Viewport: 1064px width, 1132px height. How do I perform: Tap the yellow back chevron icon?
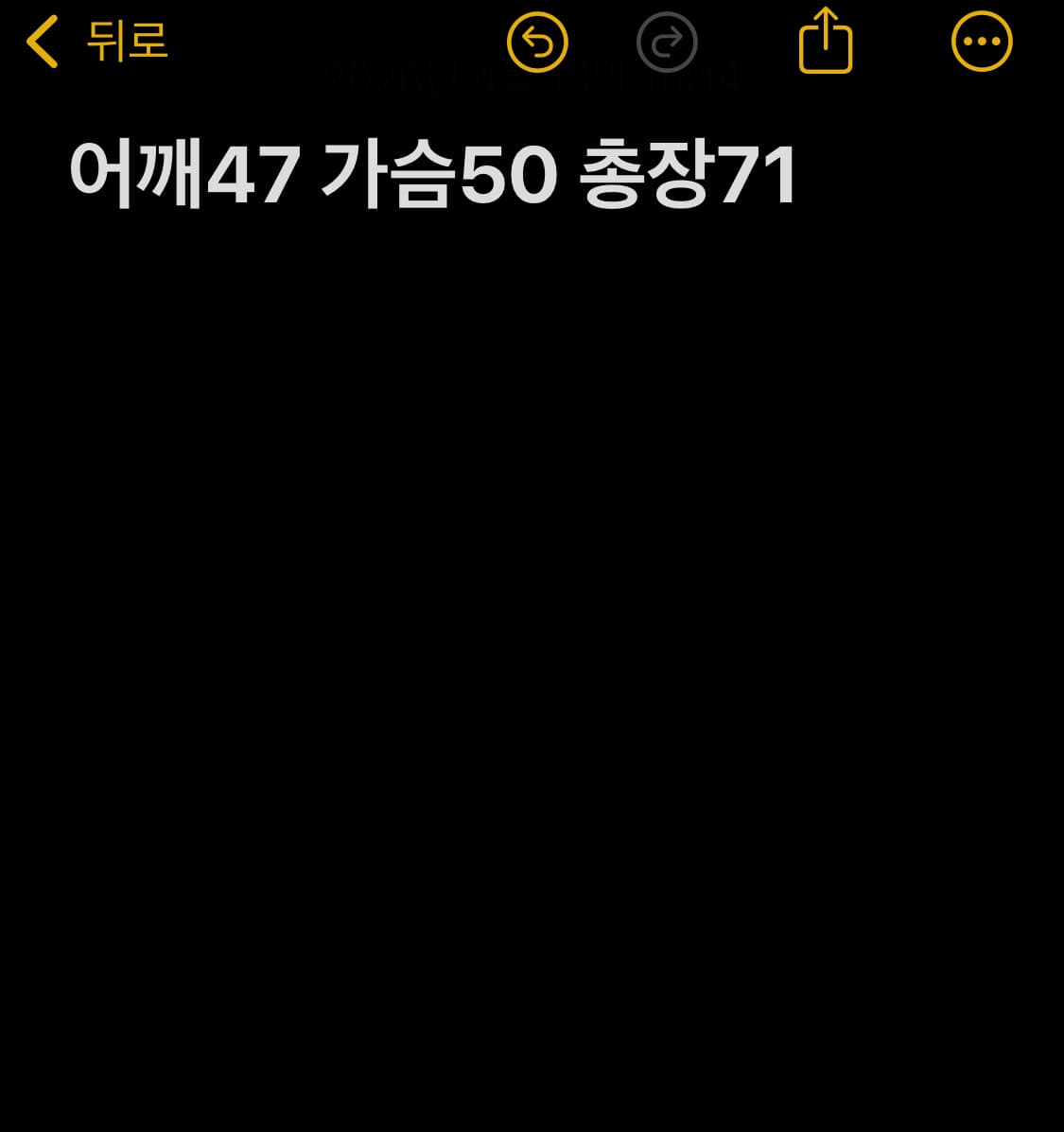(42, 43)
